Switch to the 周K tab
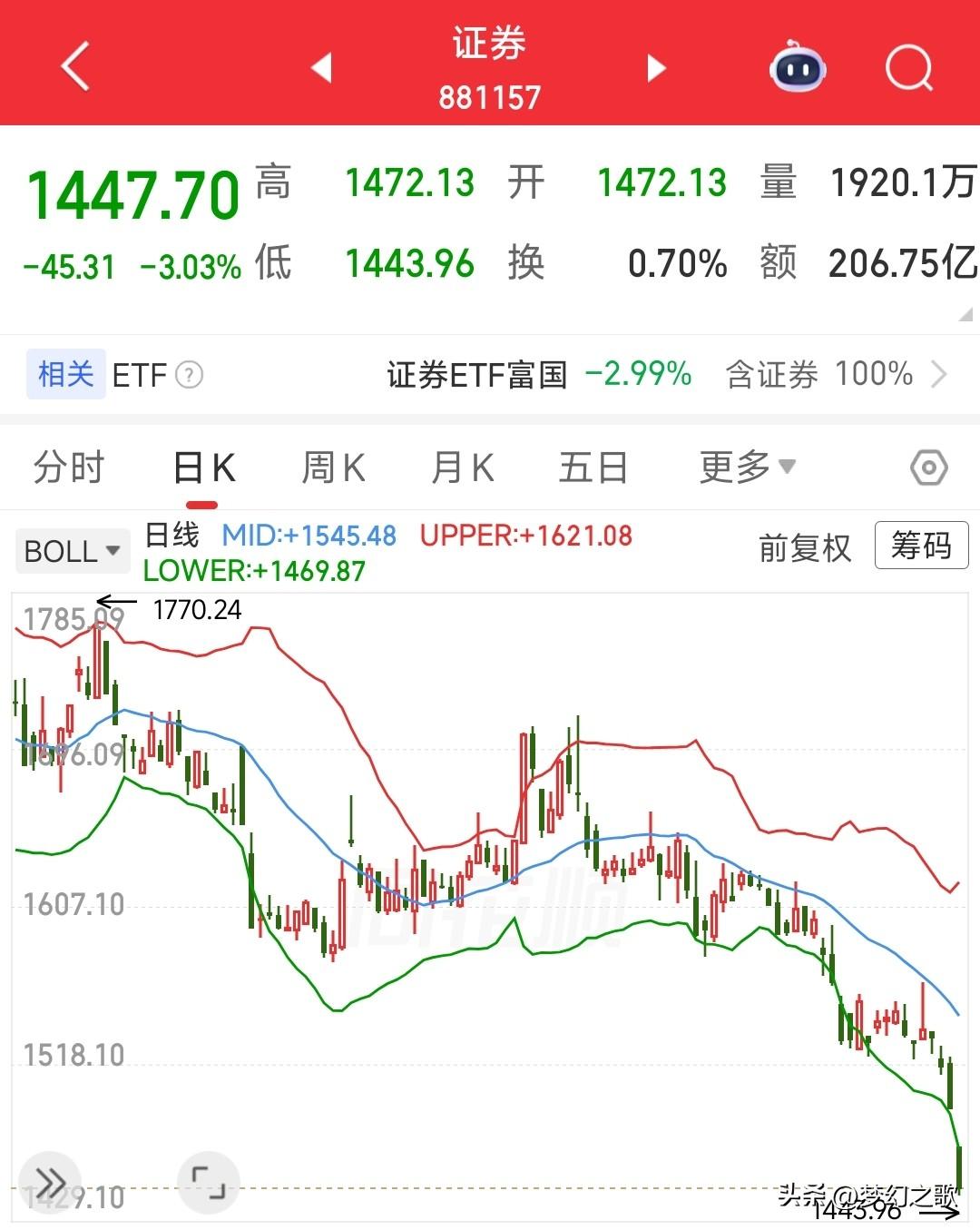The height and width of the screenshot is (1230, 980). coord(331,467)
